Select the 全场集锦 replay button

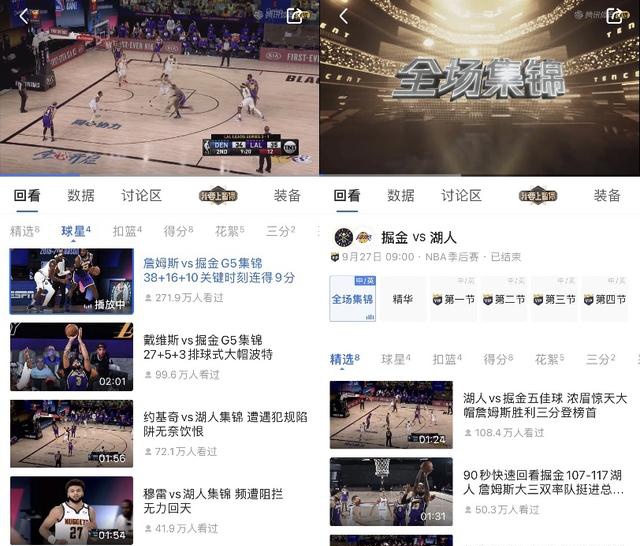click(x=352, y=299)
